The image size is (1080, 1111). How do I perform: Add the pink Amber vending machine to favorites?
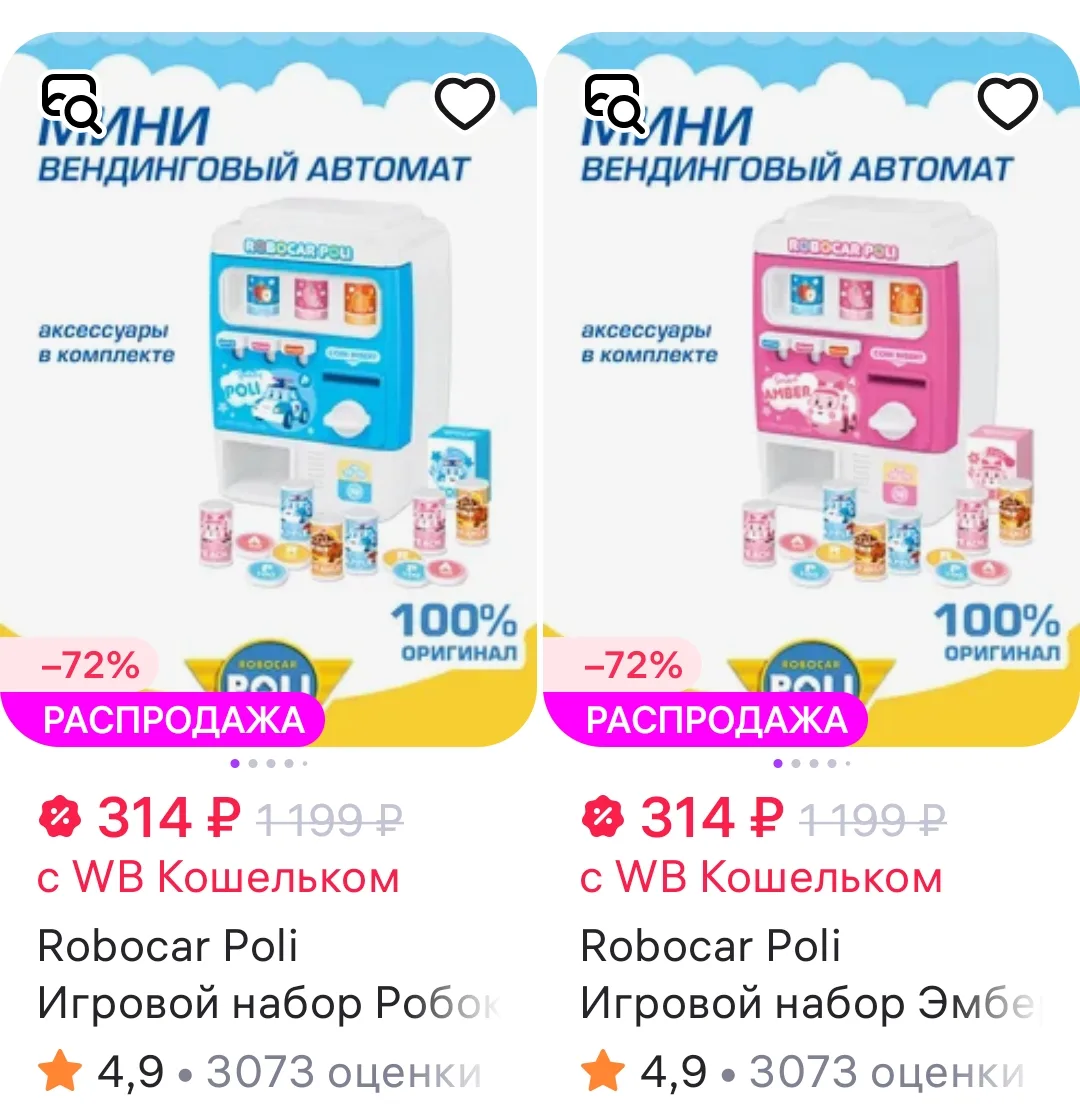pos(1008,103)
